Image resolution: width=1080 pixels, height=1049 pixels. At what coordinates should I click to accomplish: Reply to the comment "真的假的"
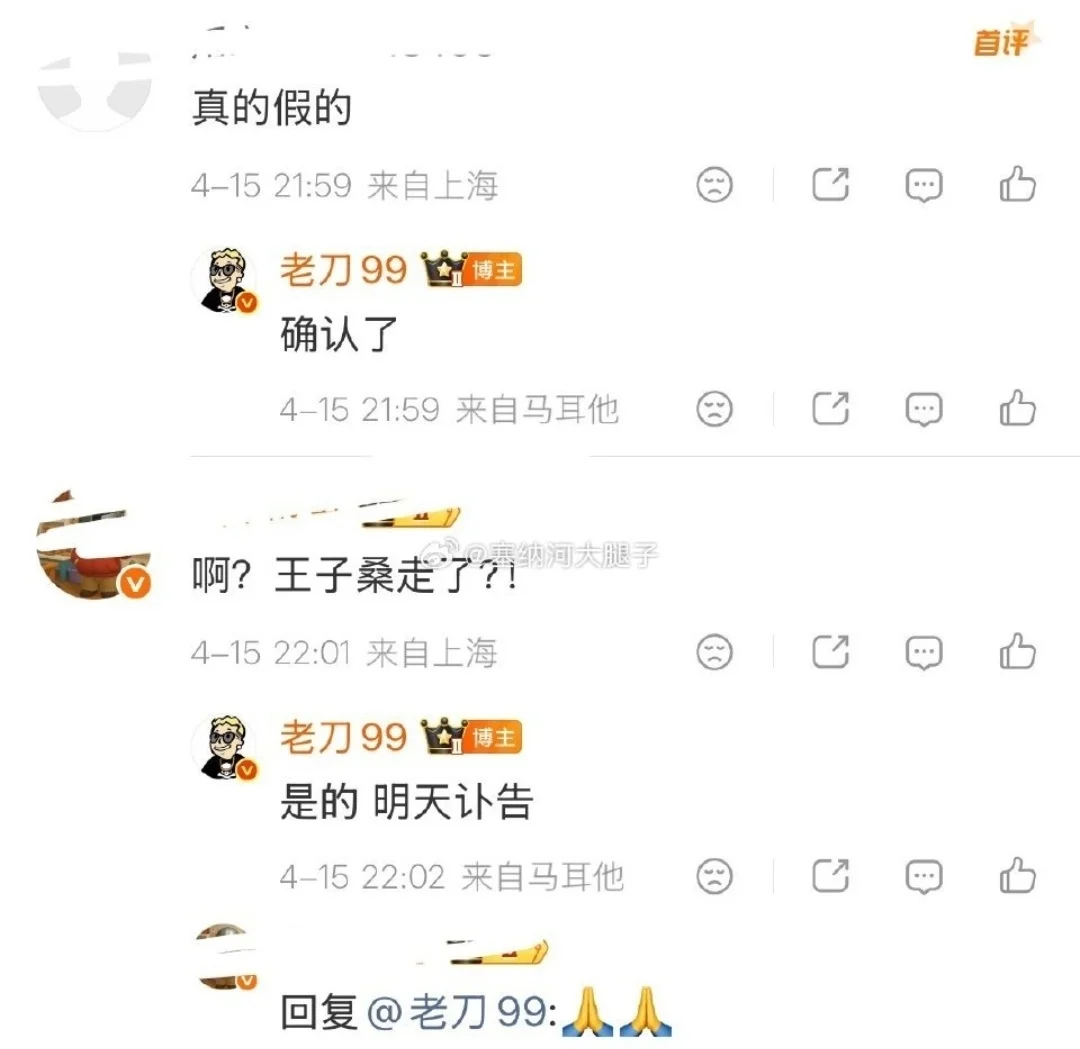pyautogui.click(x=923, y=185)
